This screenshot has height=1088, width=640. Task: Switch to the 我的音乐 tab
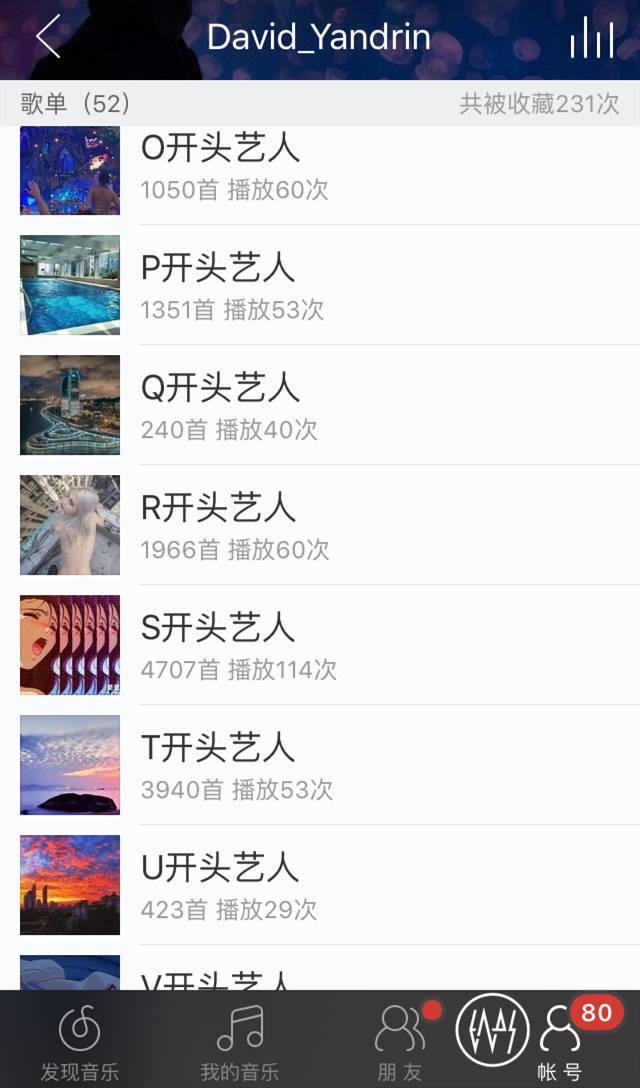point(240,1042)
